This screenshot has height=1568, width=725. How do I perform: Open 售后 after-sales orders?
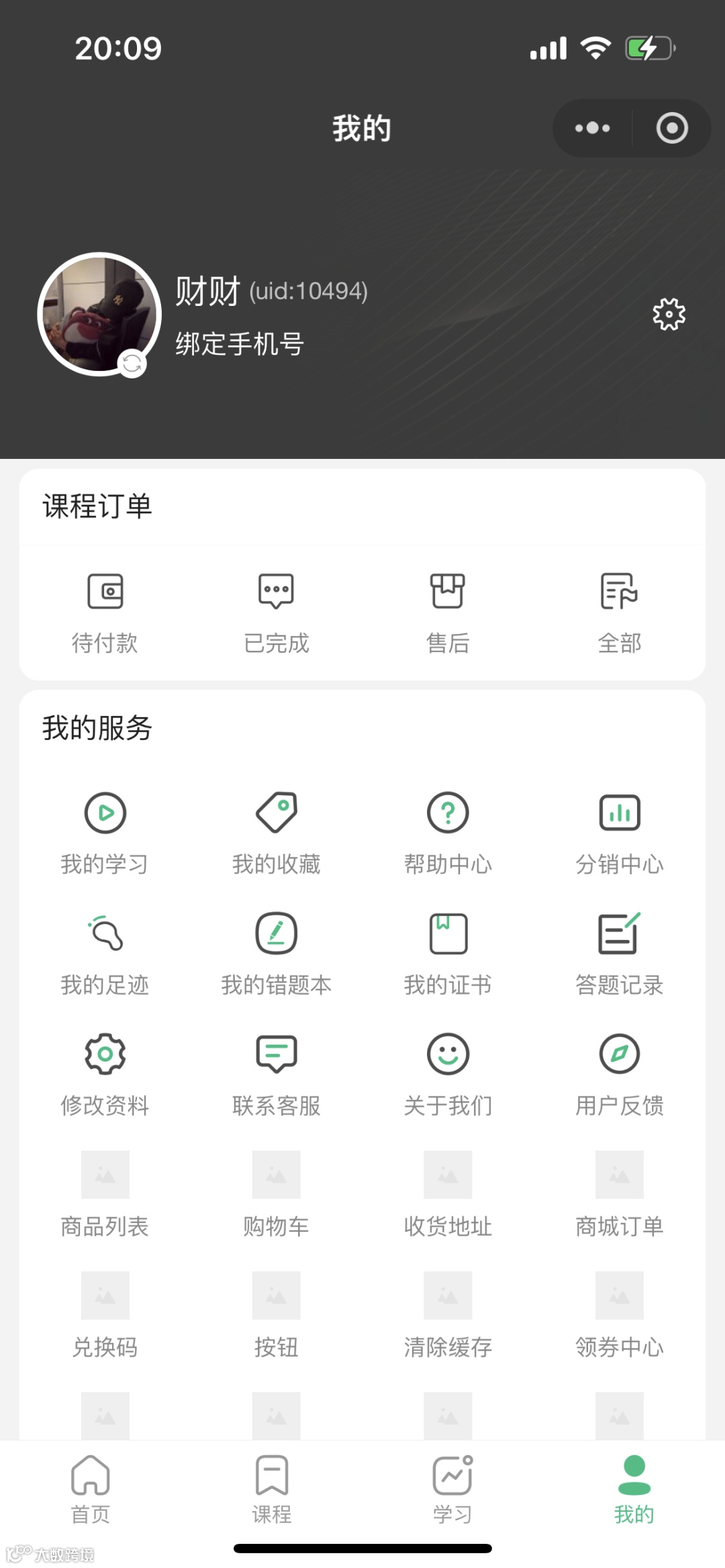coord(448,612)
